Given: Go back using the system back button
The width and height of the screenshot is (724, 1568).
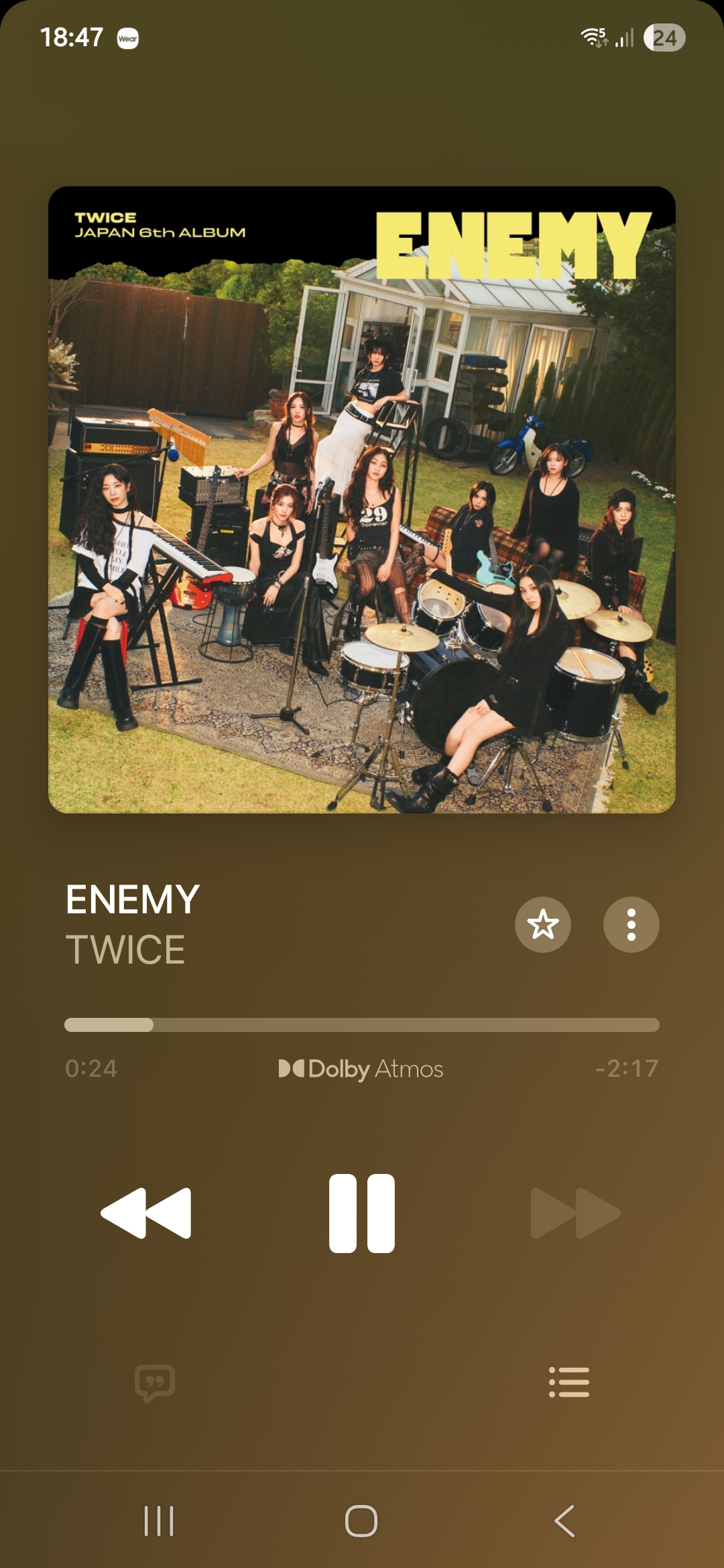Looking at the screenshot, I should click(564, 1520).
